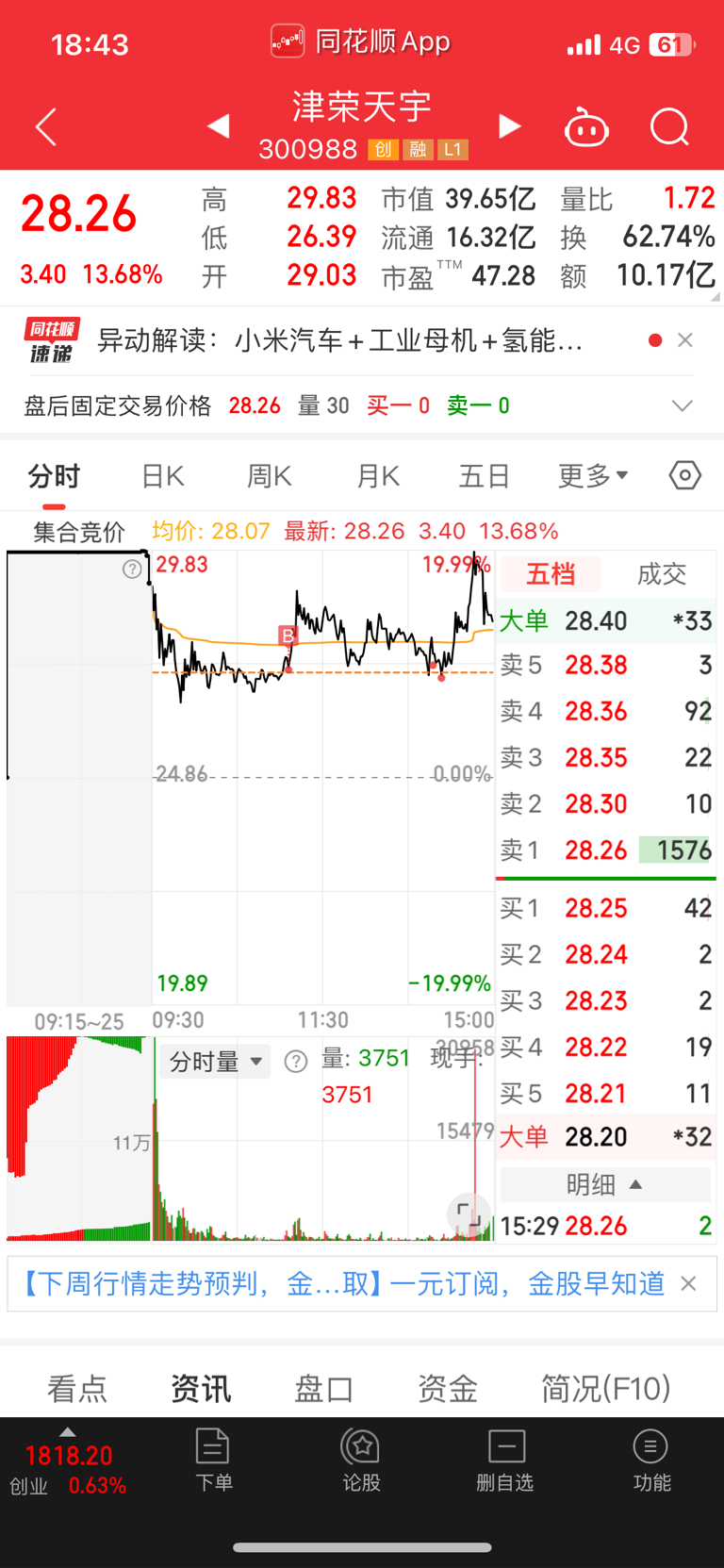The image size is (724, 1568).
Task: Go back with the top-left arrow
Action: coord(44,127)
